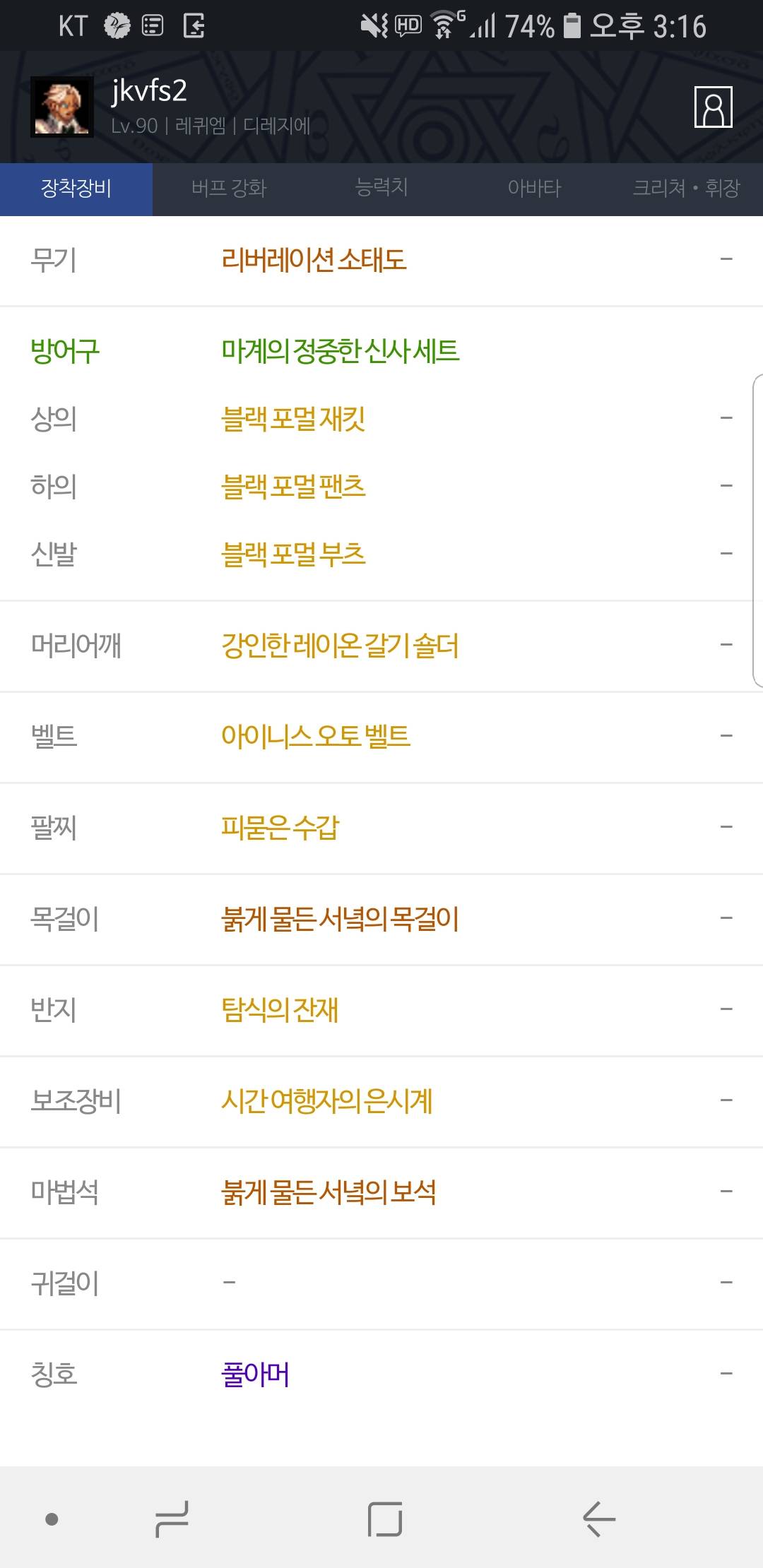The width and height of the screenshot is (763, 1568).
Task: Switch to the 아바타 tab
Action: pyautogui.click(x=534, y=189)
